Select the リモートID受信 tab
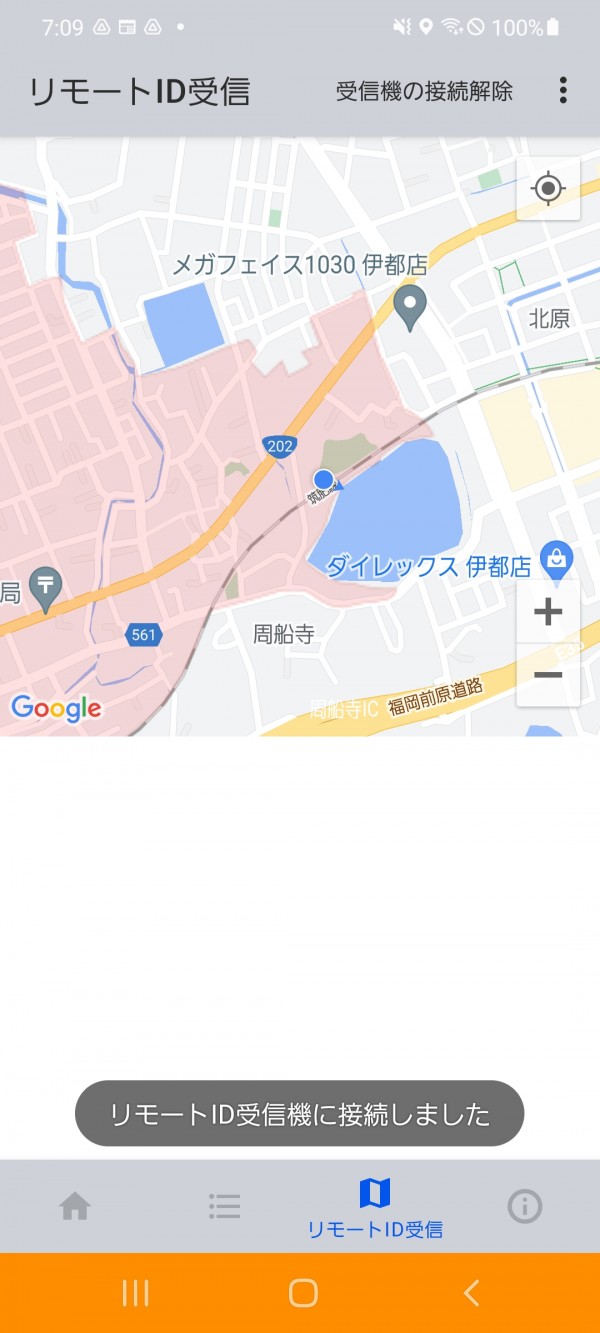600x1333 pixels. point(375,1208)
